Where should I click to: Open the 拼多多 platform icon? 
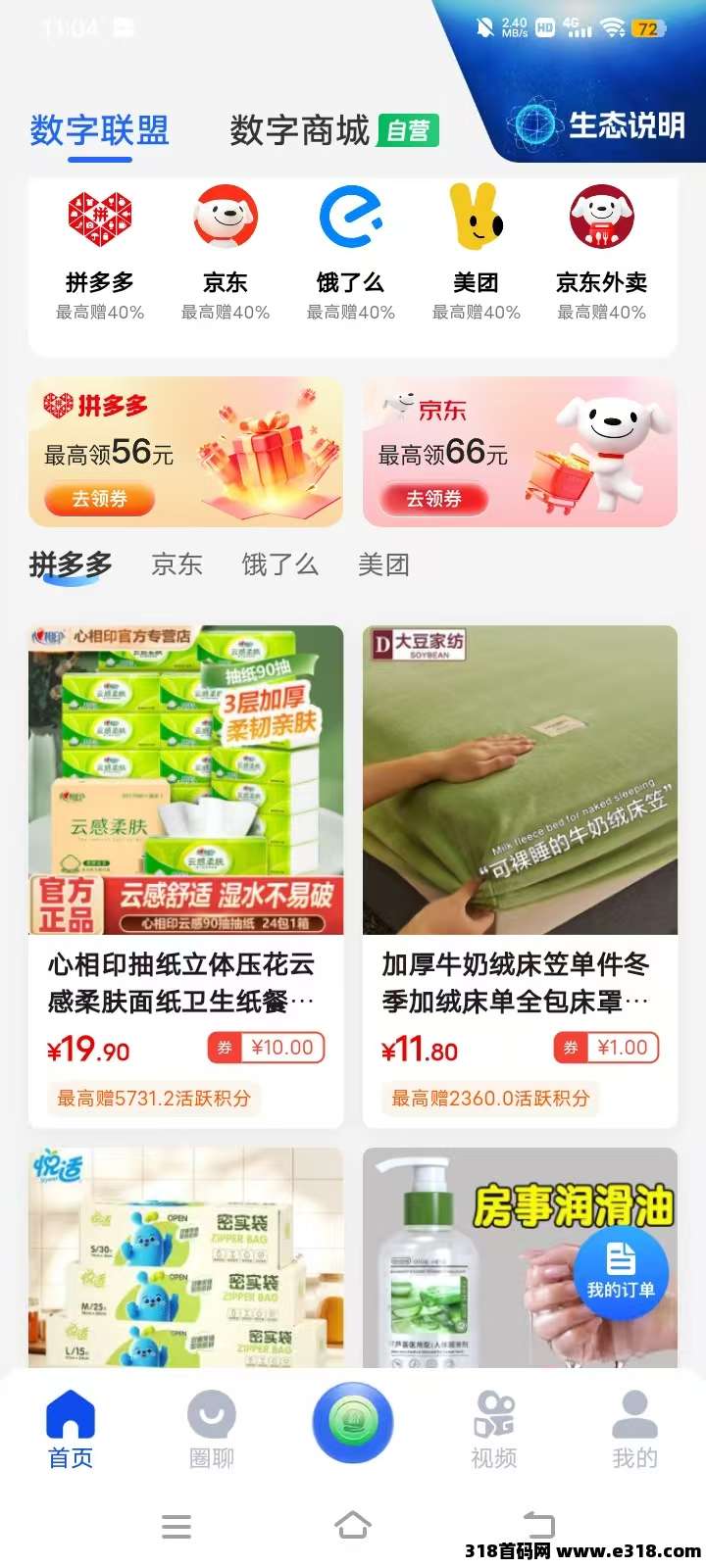tap(100, 219)
